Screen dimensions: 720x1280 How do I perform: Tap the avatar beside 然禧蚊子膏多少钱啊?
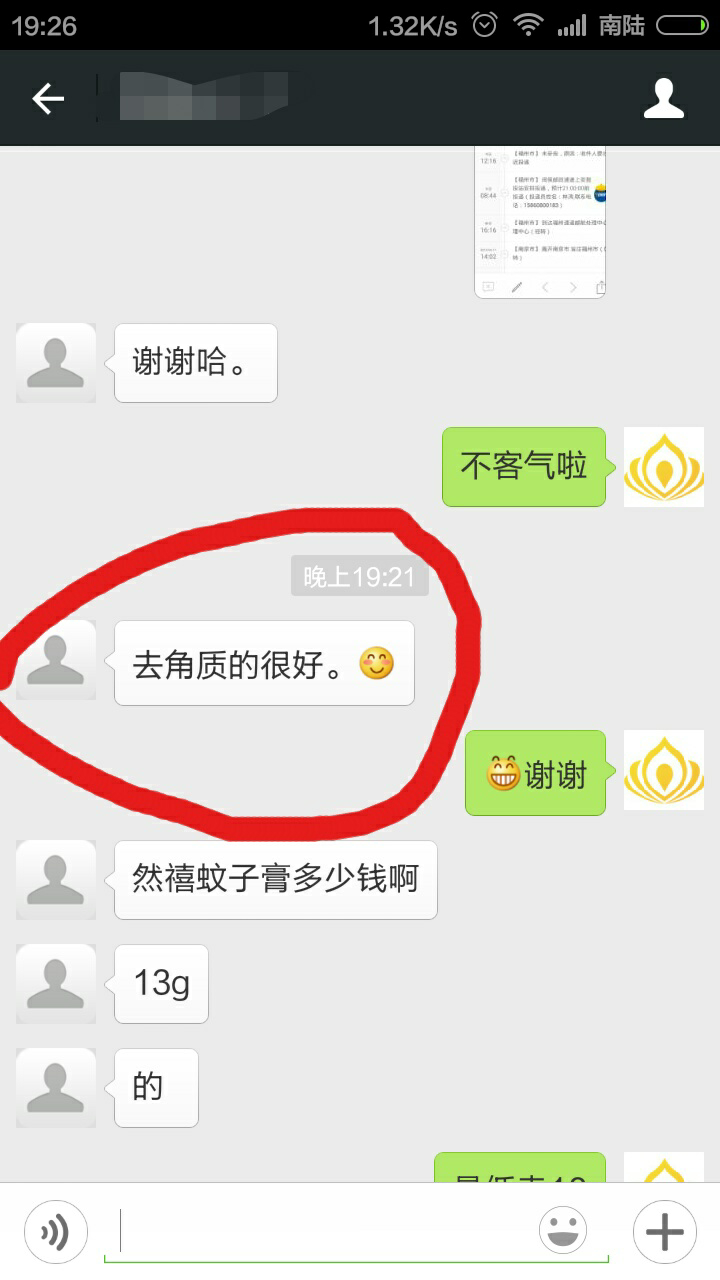[x=56, y=880]
